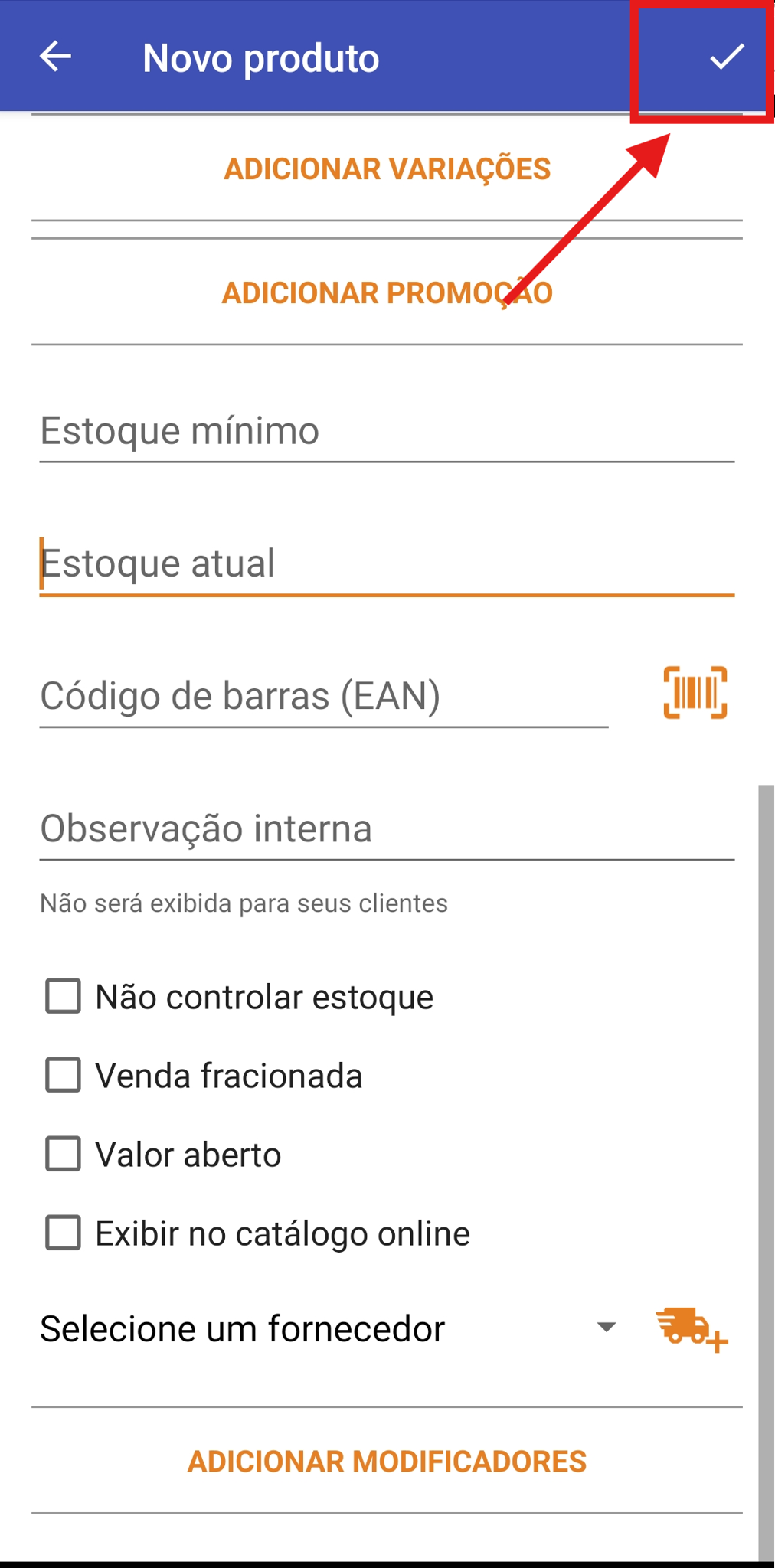Go back using the arrow icon
Viewport: 775px width, 1568px height.
coord(55,57)
